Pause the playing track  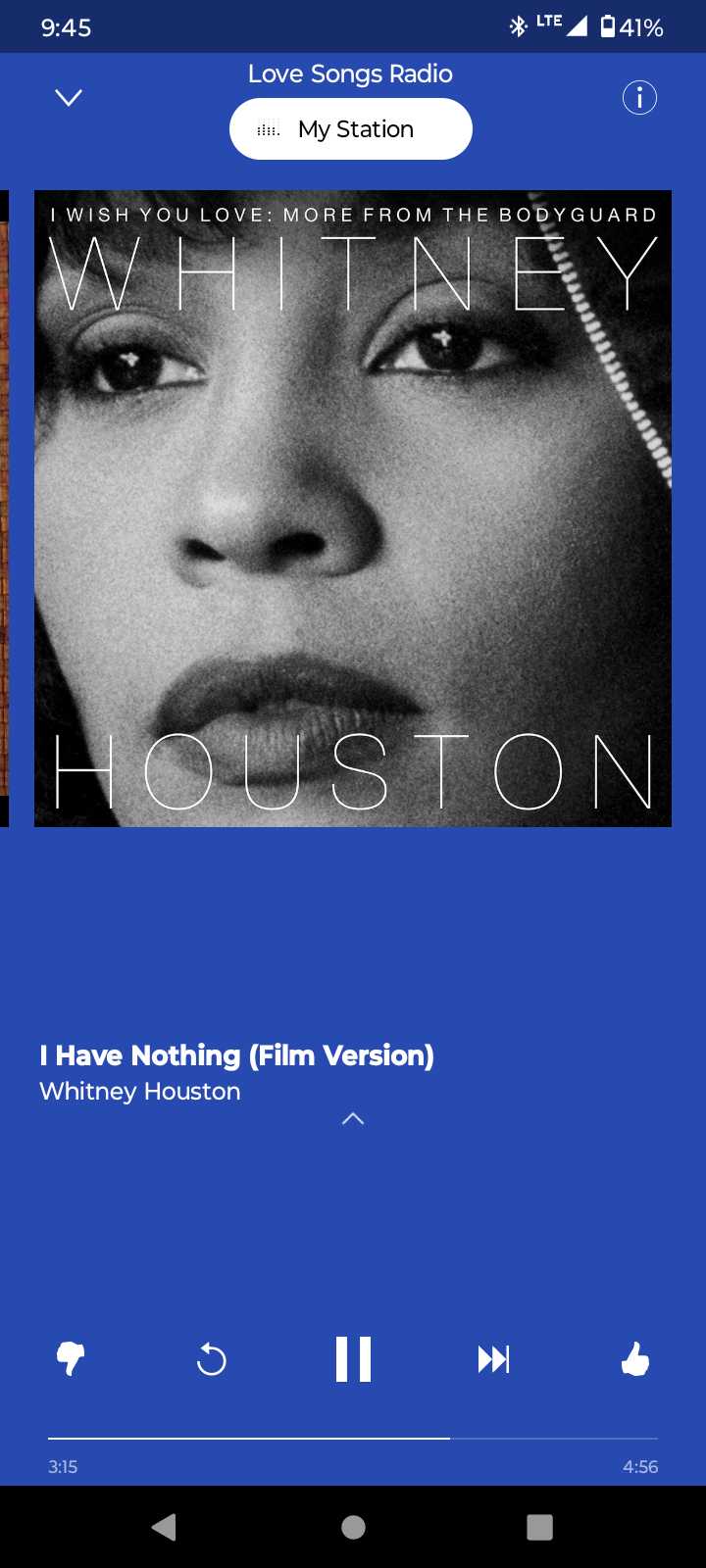tap(353, 1359)
